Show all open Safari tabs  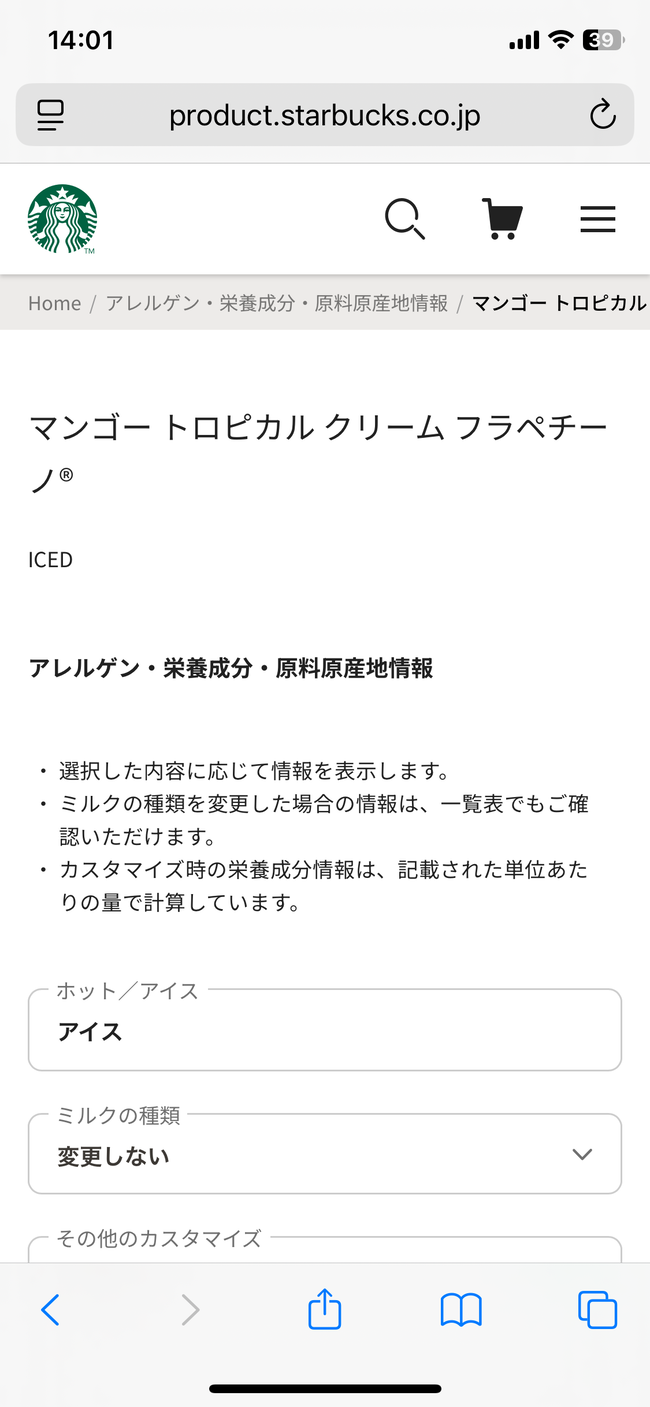click(597, 1309)
